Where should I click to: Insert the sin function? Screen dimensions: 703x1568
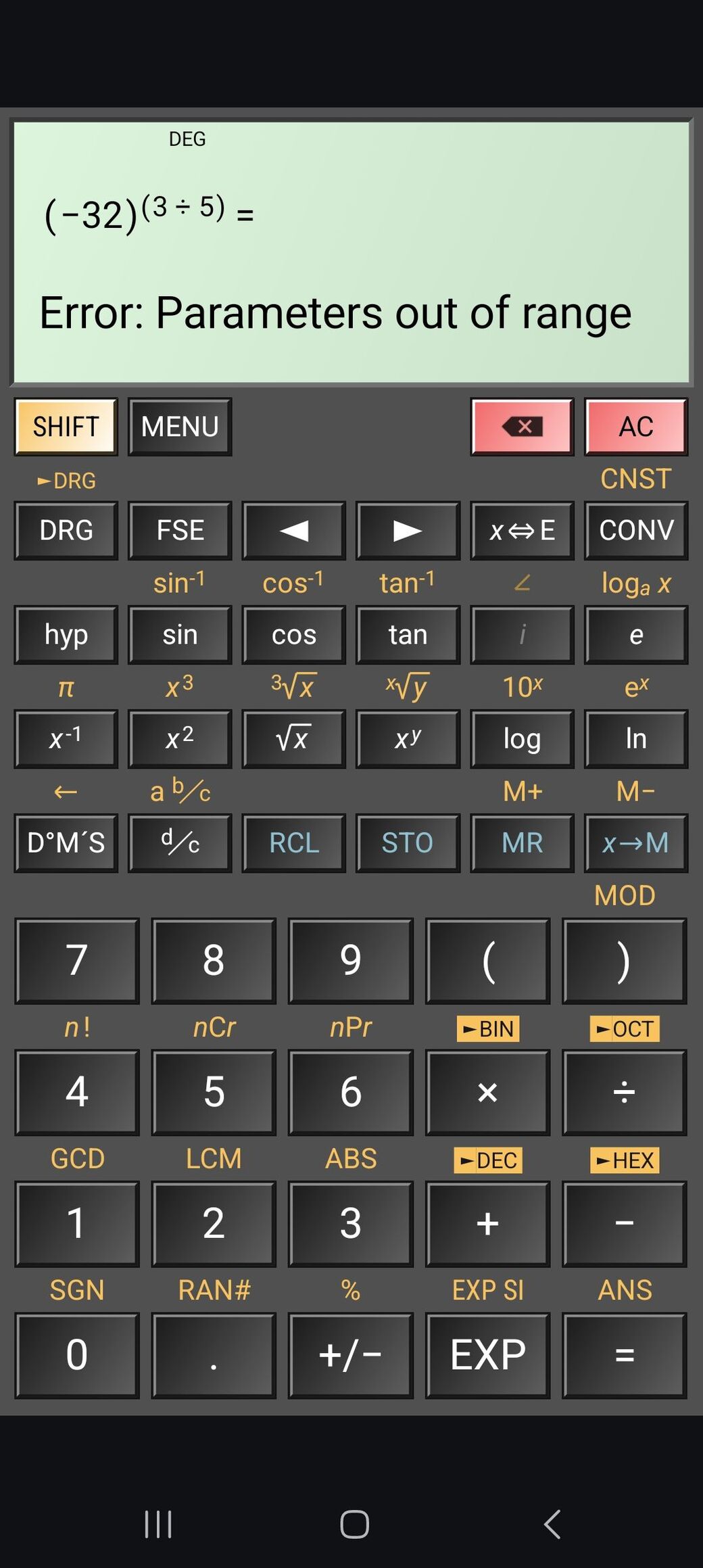pos(180,635)
